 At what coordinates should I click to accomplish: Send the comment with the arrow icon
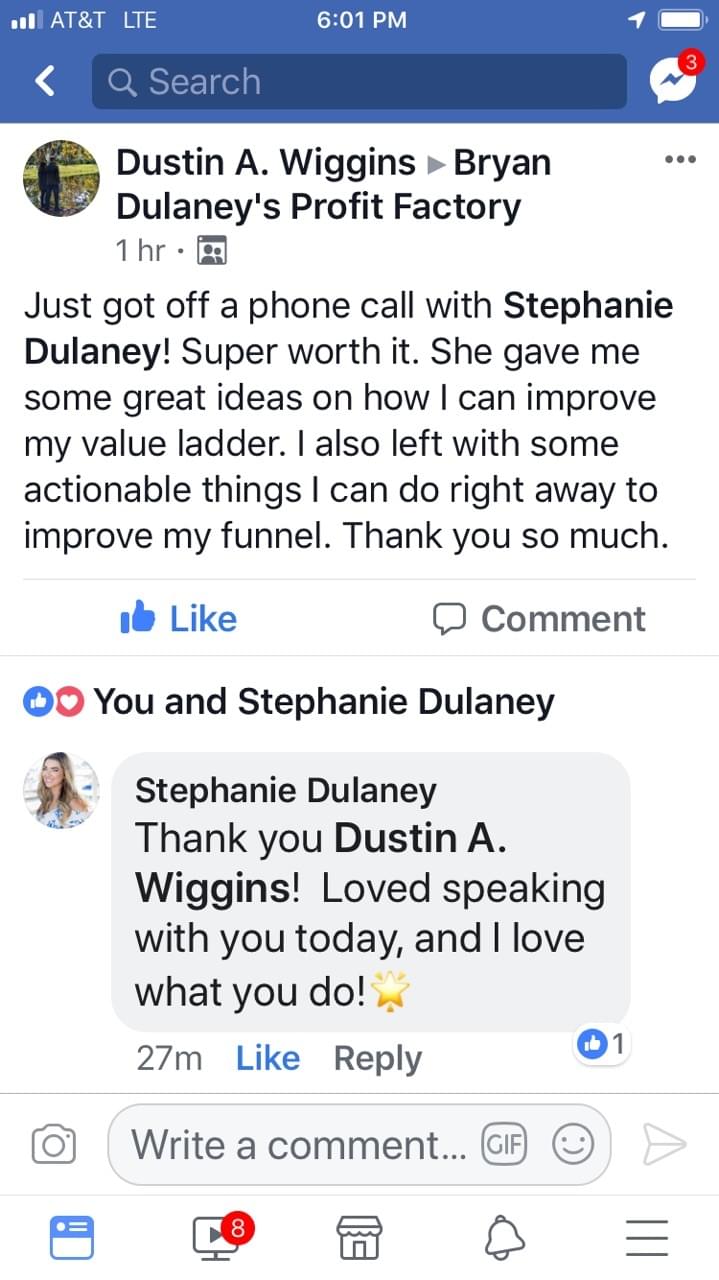point(663,1145)
